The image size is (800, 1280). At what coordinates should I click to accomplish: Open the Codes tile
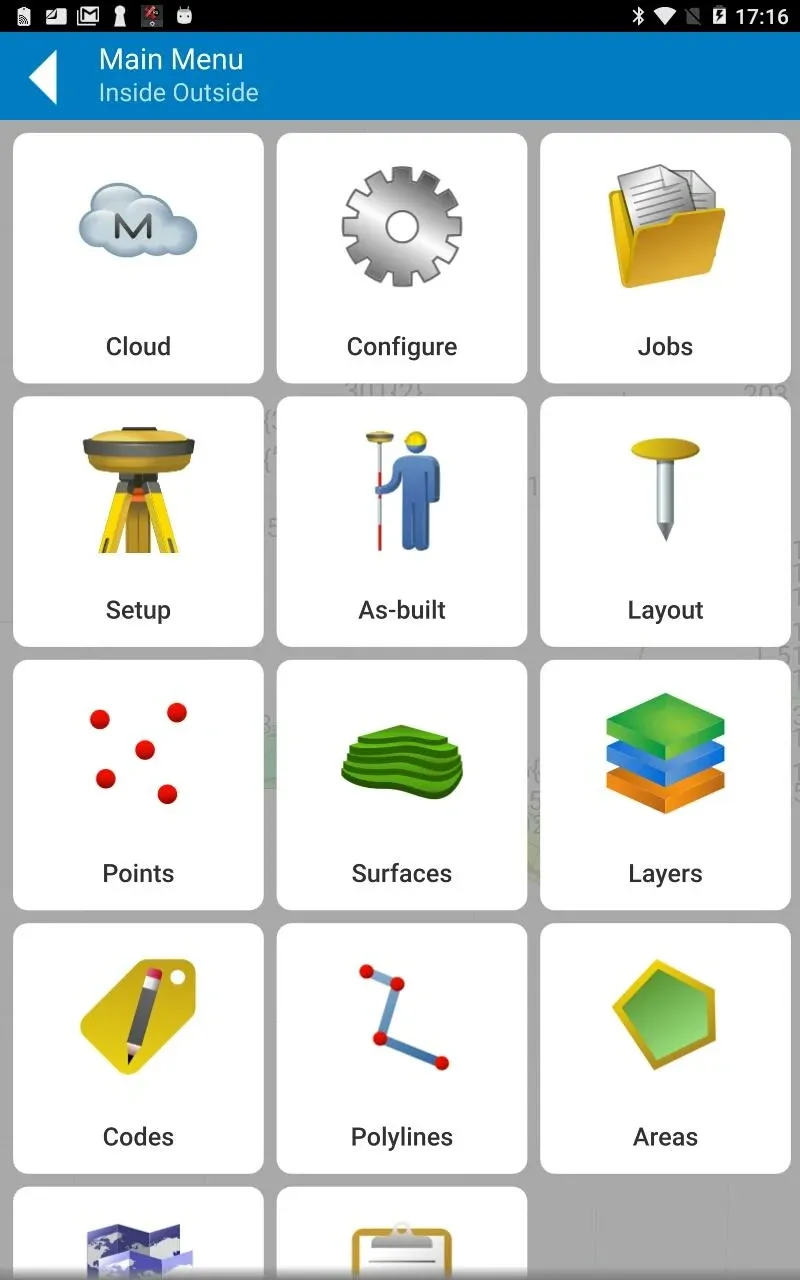click(x=138, y=1048)
